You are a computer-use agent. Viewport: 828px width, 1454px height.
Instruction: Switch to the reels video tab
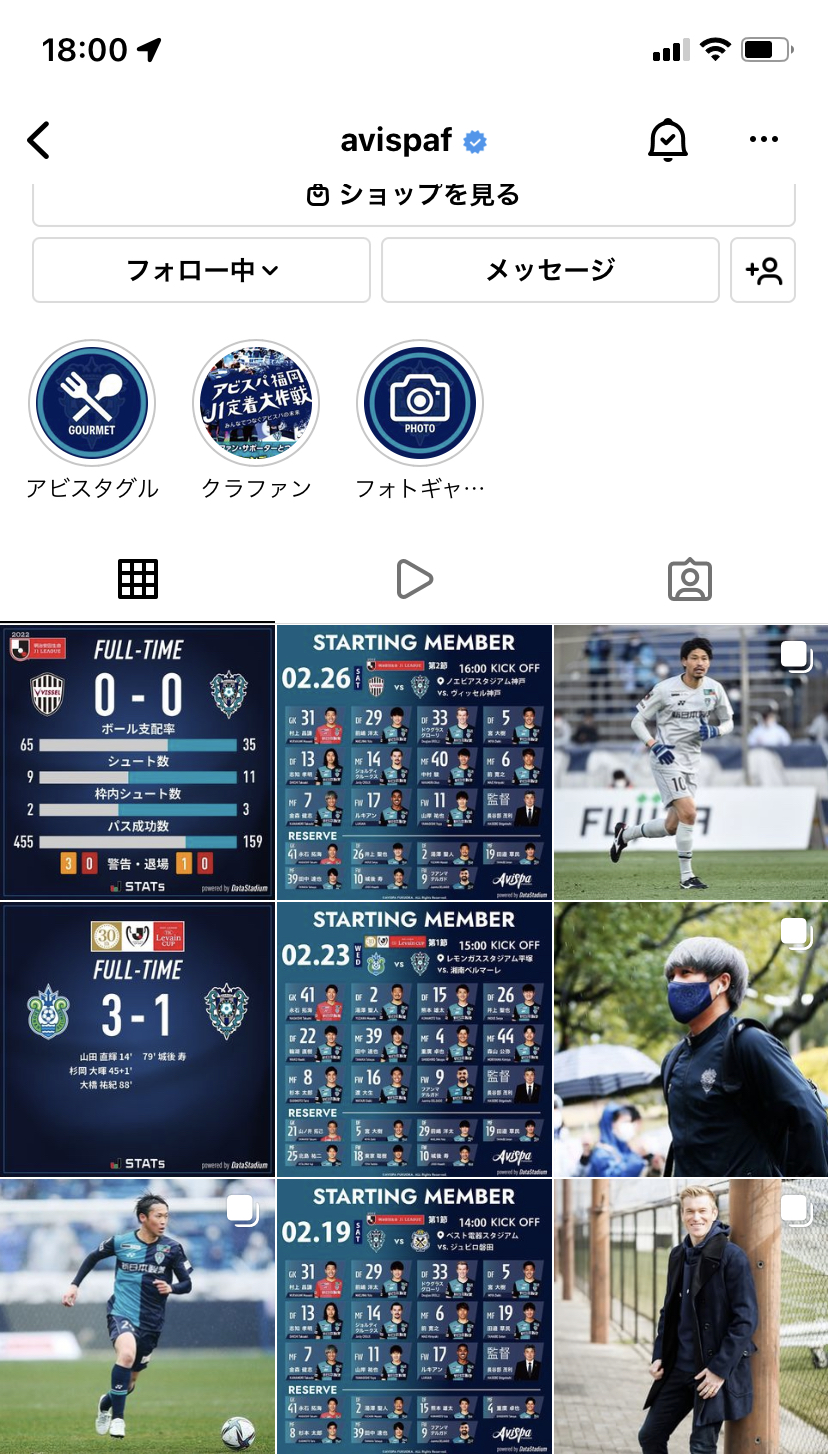(x=414, y=579)
